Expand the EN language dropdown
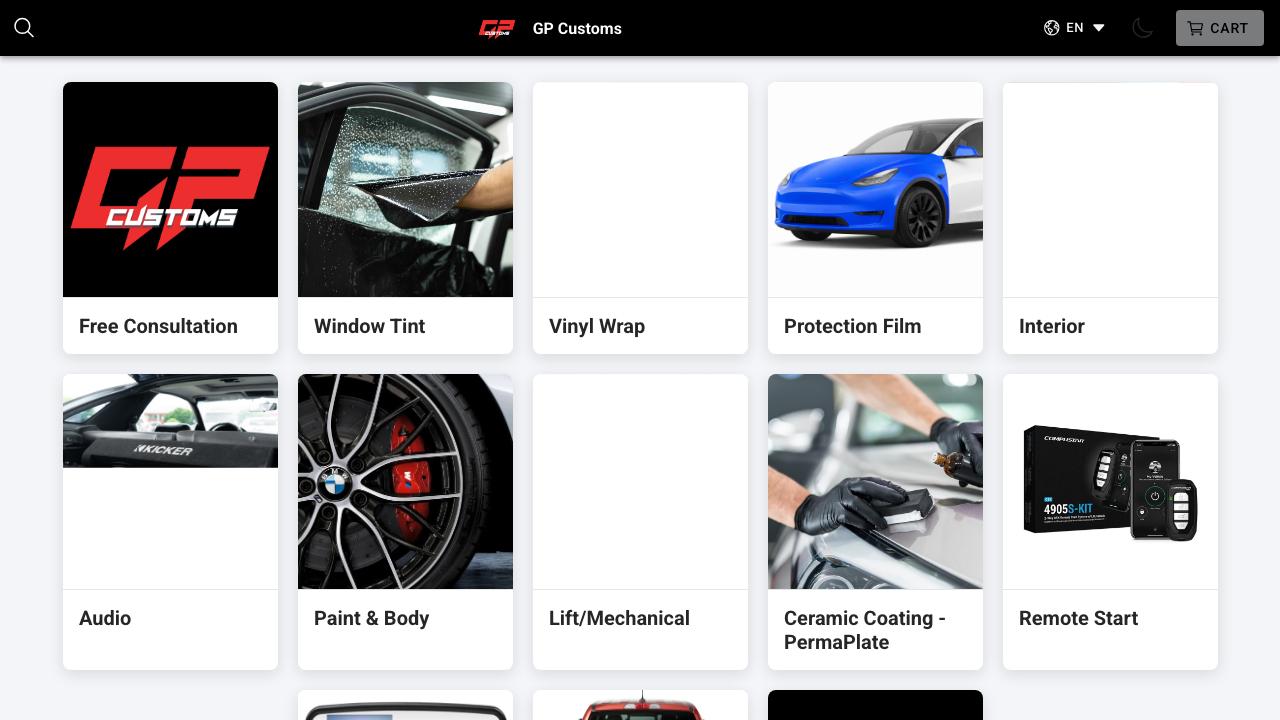 point(1074,28)
